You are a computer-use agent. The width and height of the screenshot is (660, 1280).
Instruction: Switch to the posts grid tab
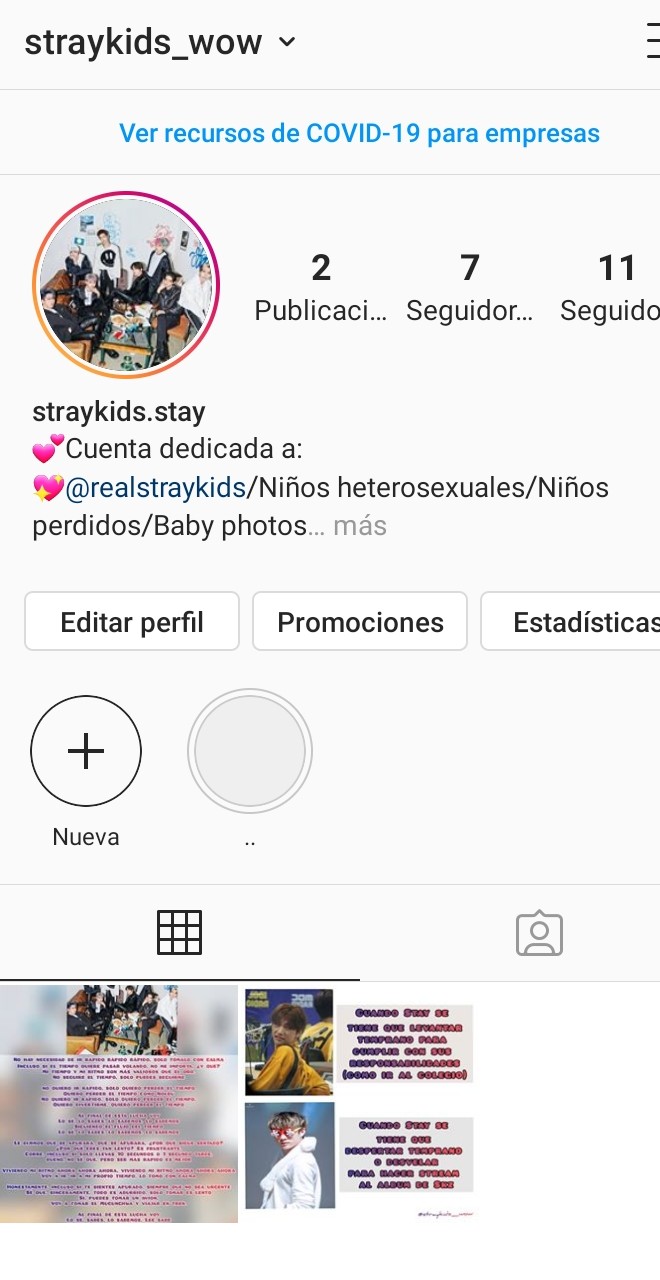pos(180,933)
